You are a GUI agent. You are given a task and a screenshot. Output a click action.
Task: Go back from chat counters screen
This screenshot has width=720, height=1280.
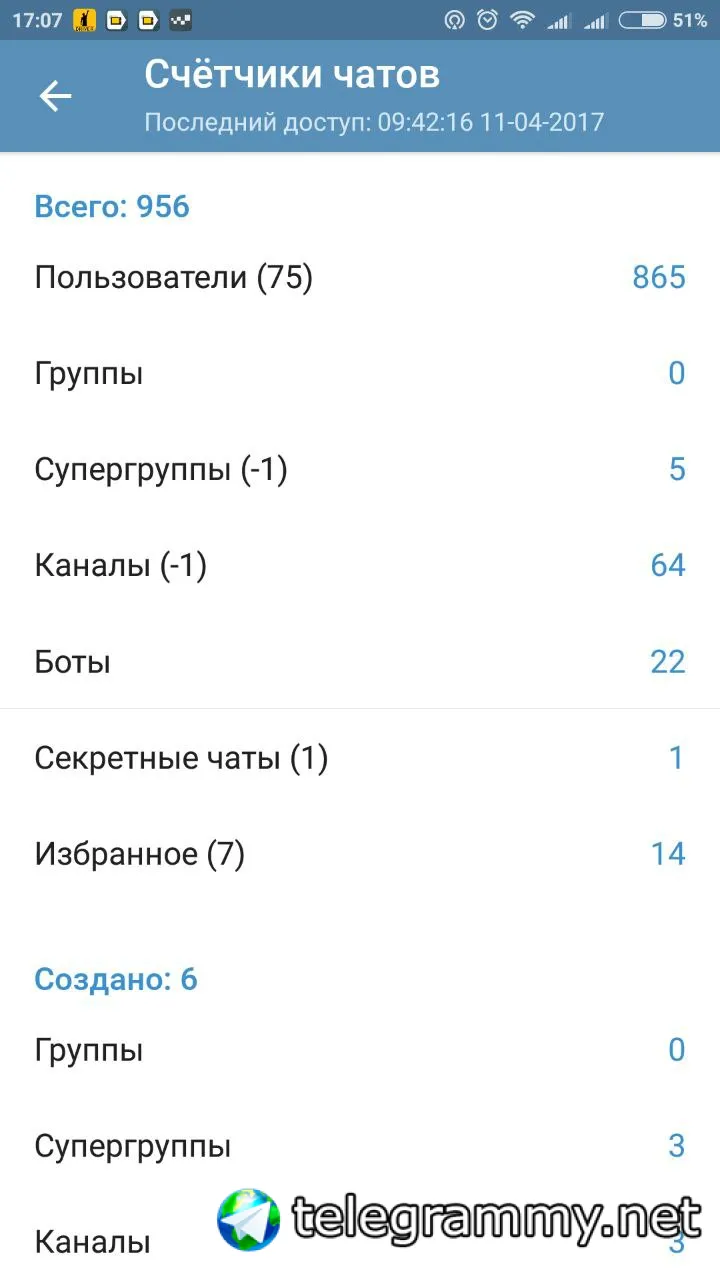[x=56, y=96]
